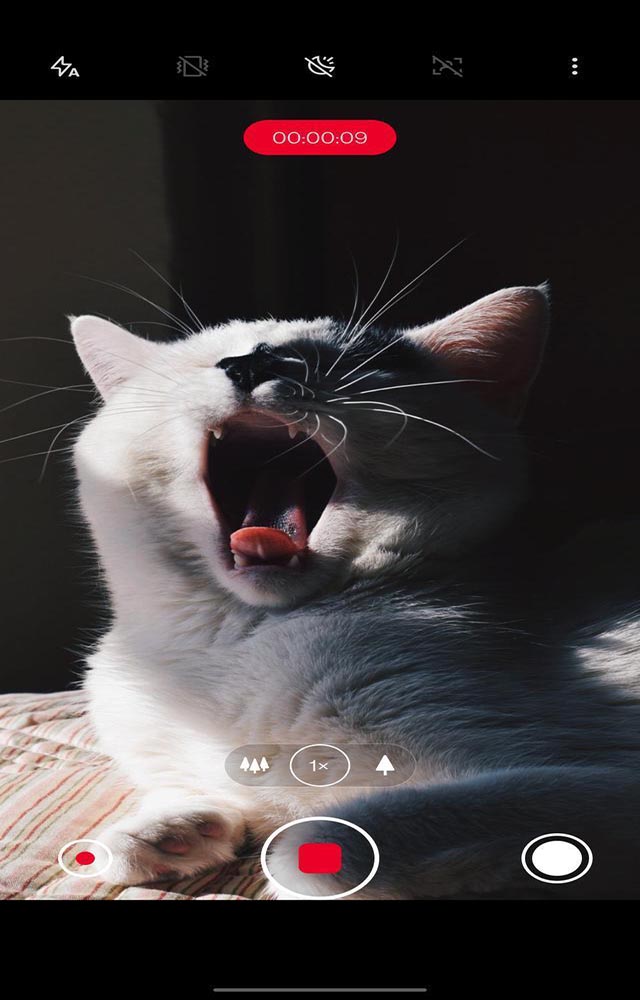The width and height of the screenshot is (640, 1000).
Task: Stop the video recording
Action: (x=320, y=858)
